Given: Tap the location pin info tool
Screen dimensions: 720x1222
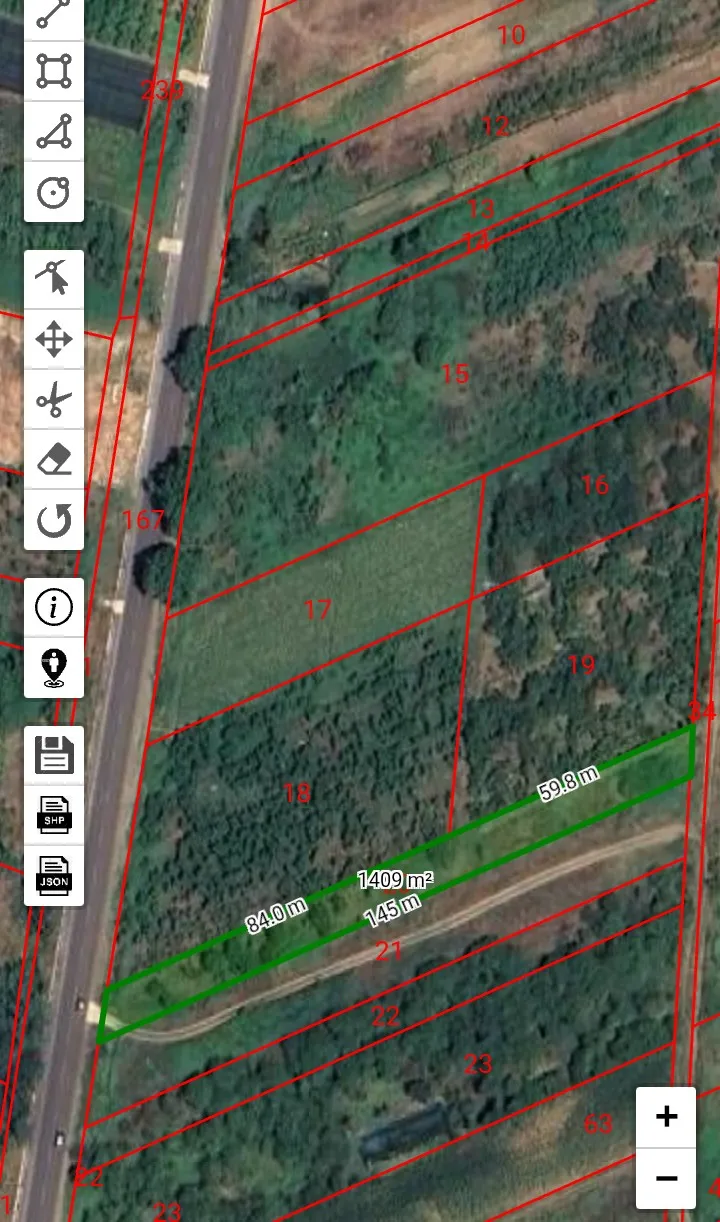Looking at the screenshot, I should tap(54, 667).
